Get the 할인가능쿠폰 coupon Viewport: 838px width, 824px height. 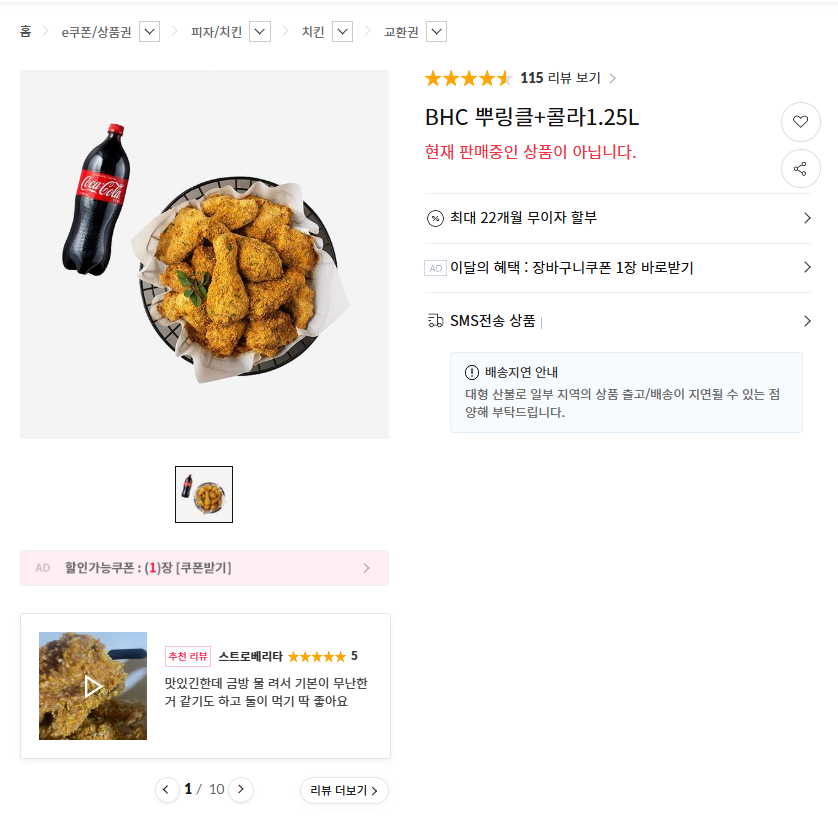(204, 568)
